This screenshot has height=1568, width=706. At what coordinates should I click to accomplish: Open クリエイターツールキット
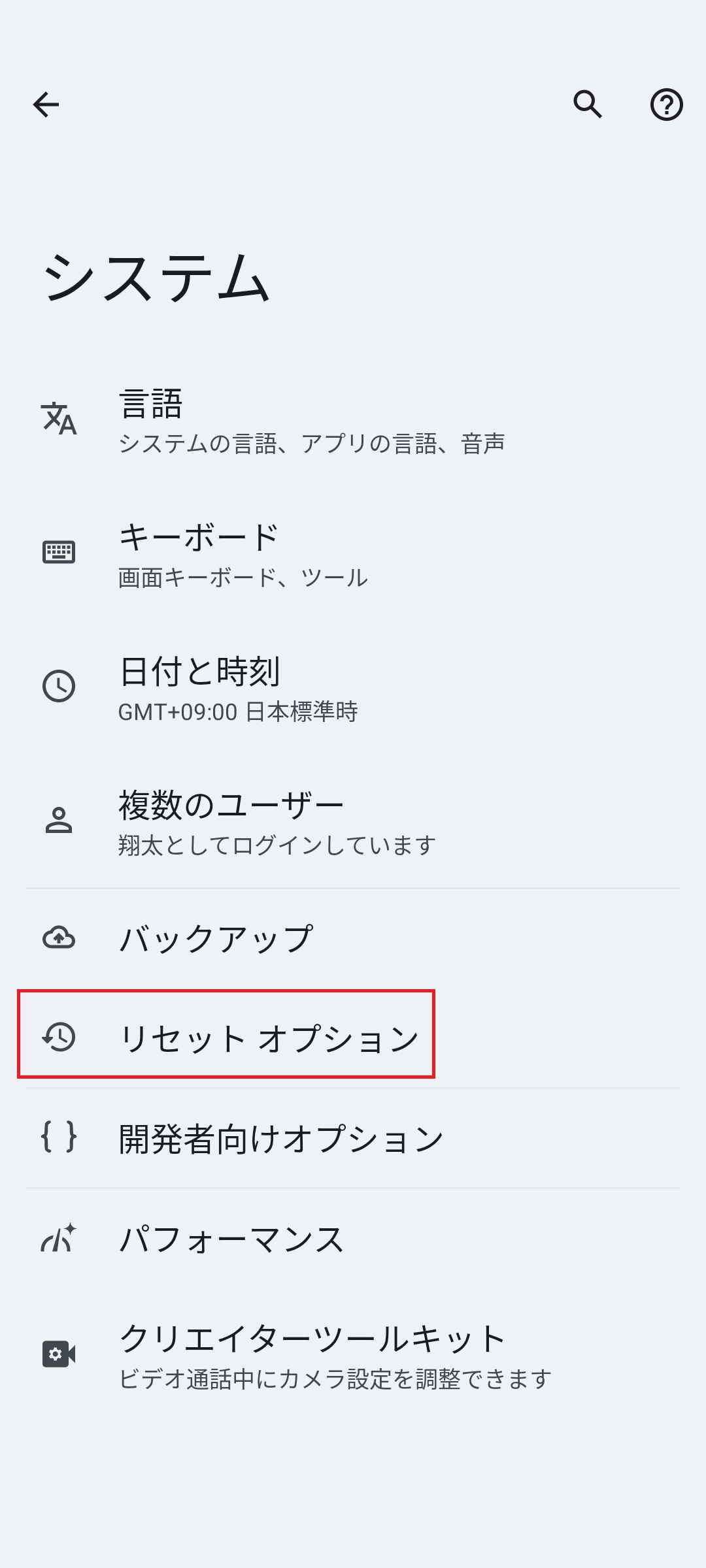(335, 1355)
